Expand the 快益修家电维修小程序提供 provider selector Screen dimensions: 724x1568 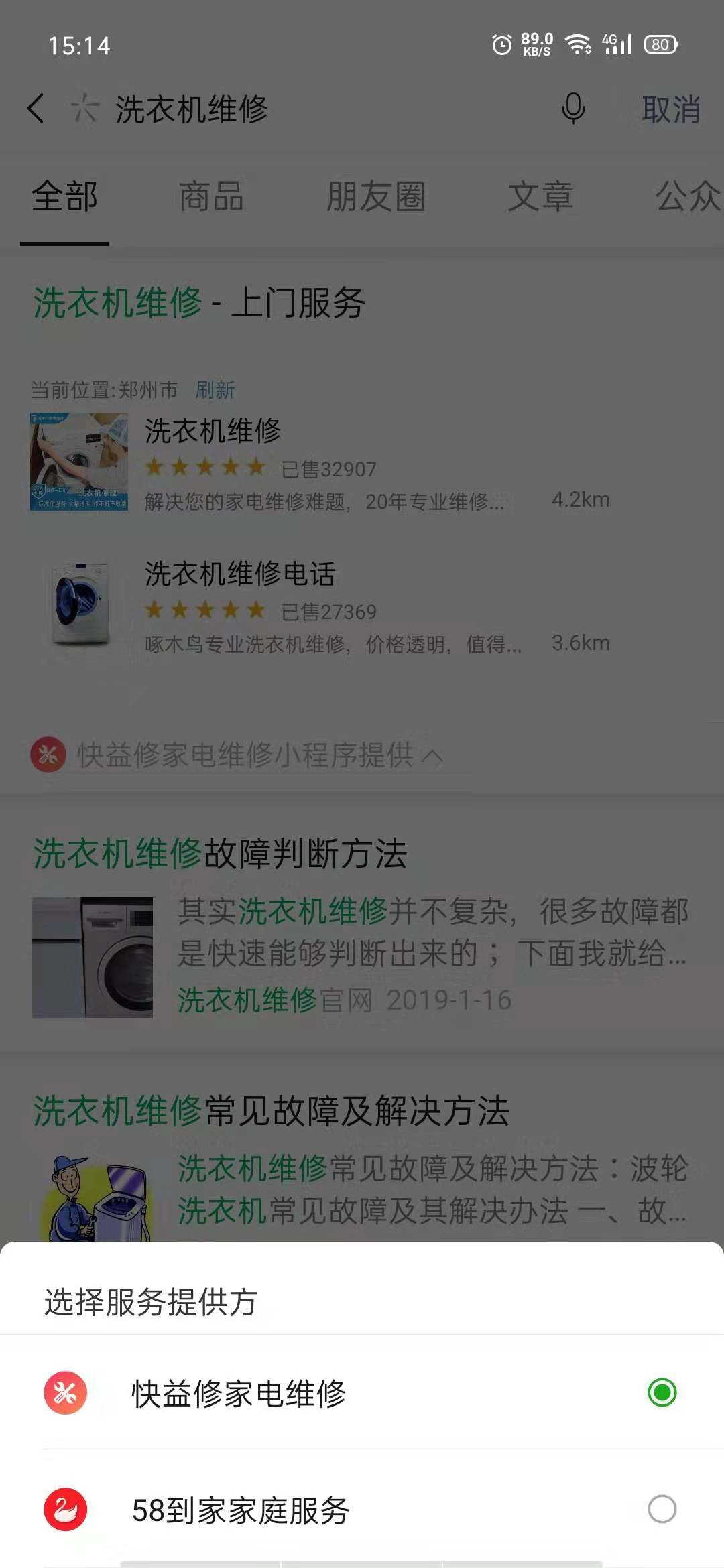241,755
